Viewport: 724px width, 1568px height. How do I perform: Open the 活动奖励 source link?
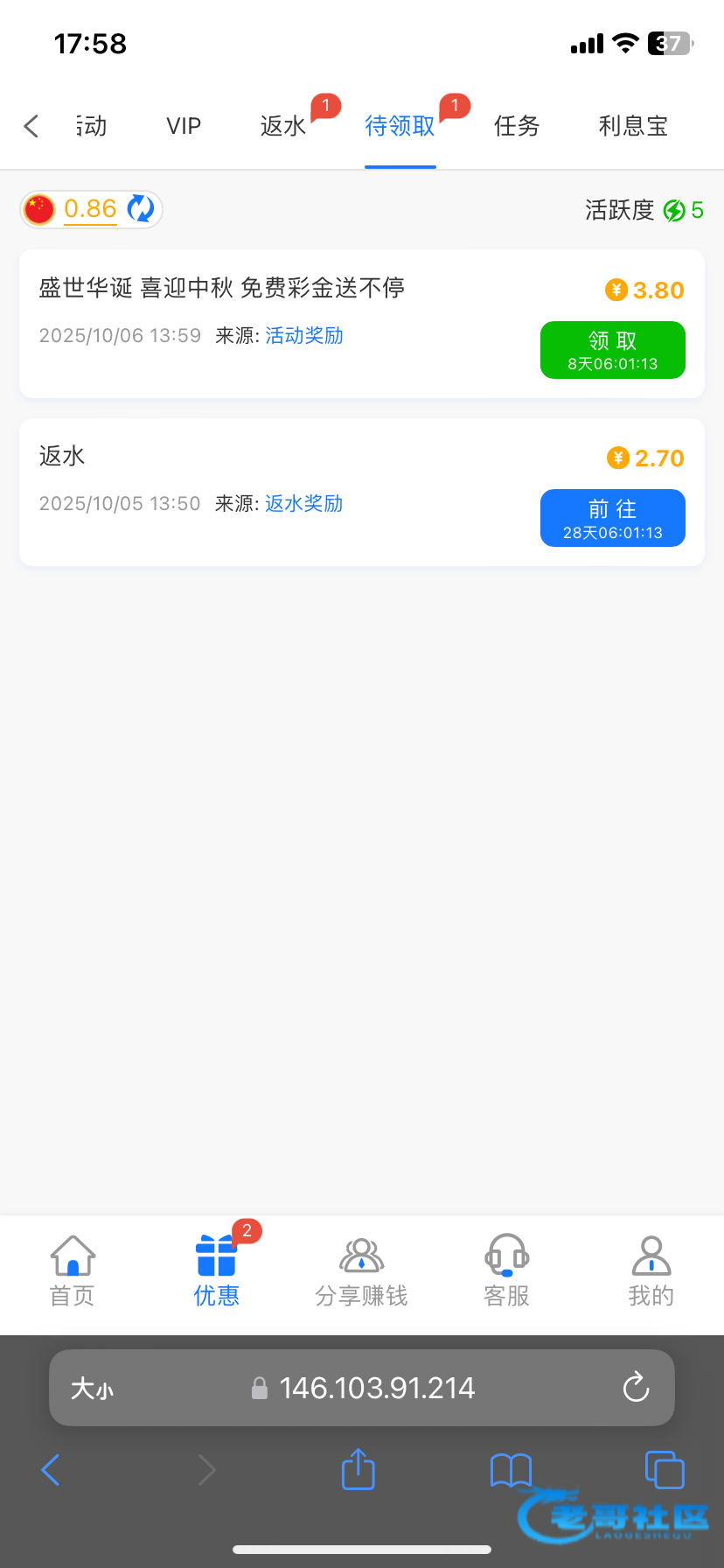click(304, 336)
